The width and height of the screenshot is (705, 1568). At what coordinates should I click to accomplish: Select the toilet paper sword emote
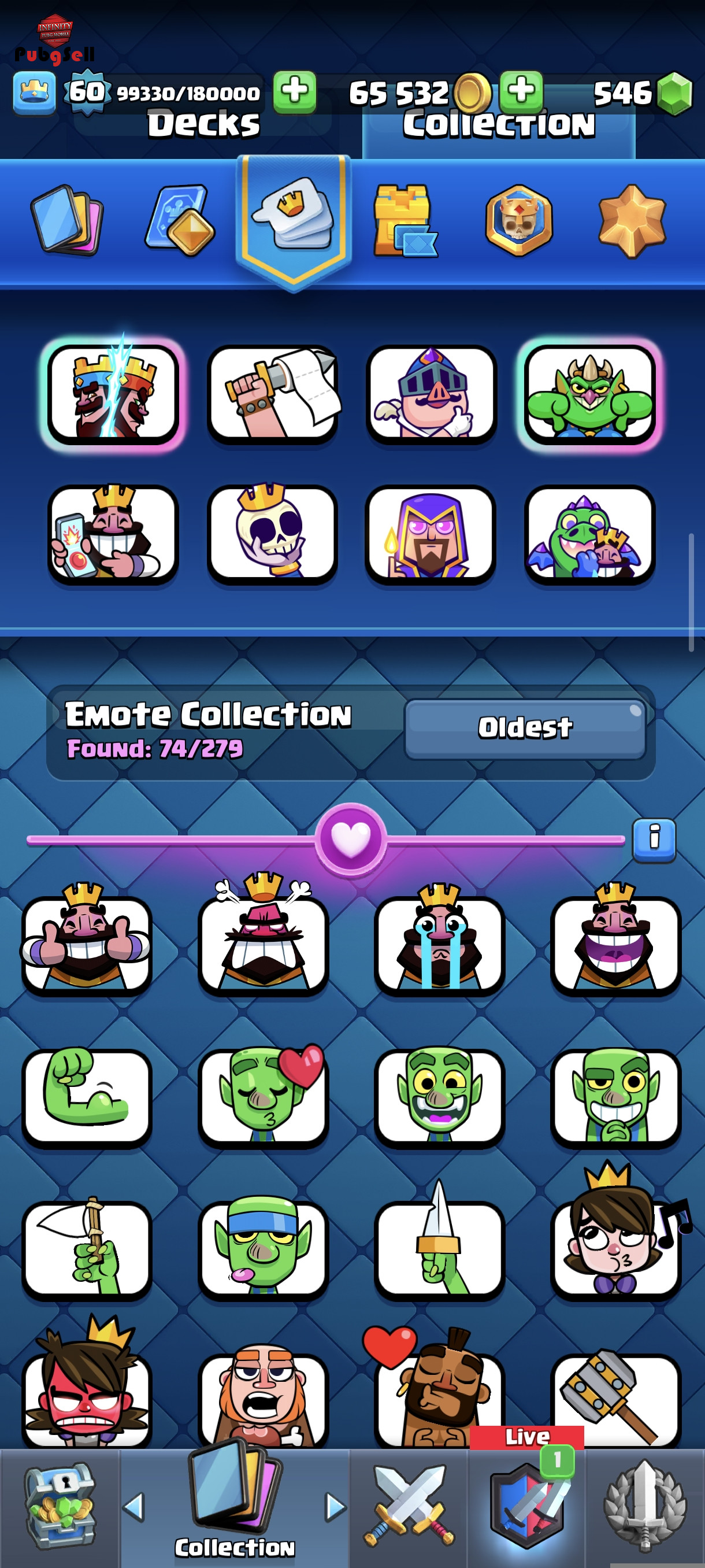pos(272,394)
